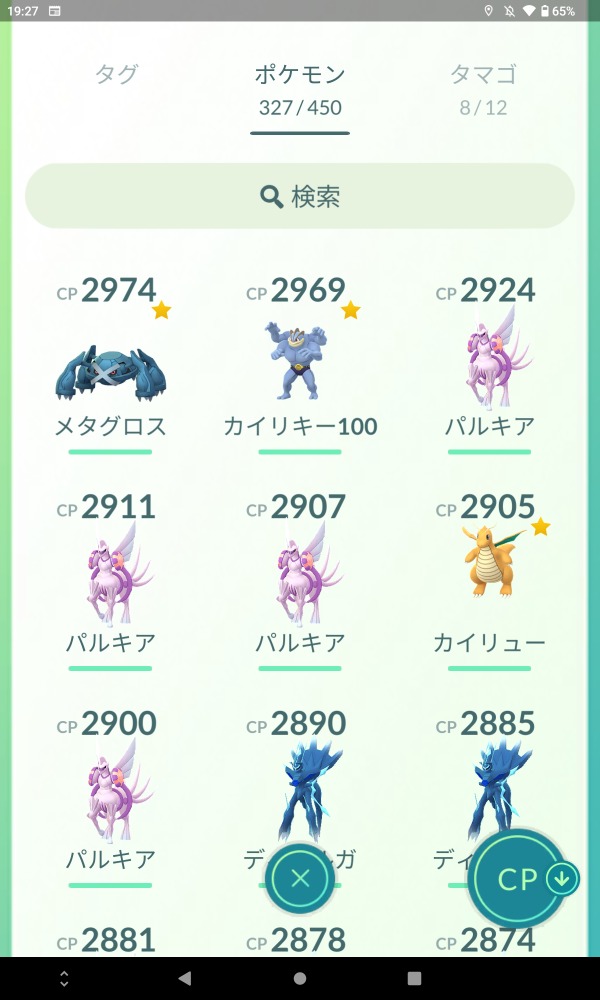Open the 検索 search field
The width and height of the screenshot is (600, 1000).
coord(300,196)
